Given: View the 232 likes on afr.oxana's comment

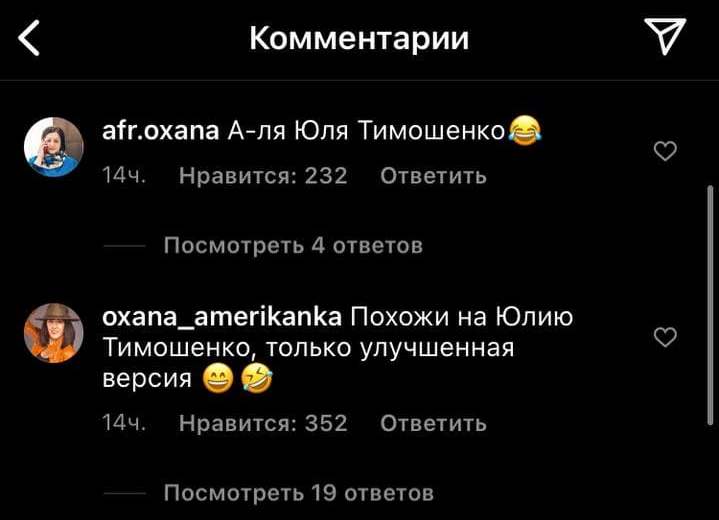Looking at the screenshot, I should coord(263,176).
